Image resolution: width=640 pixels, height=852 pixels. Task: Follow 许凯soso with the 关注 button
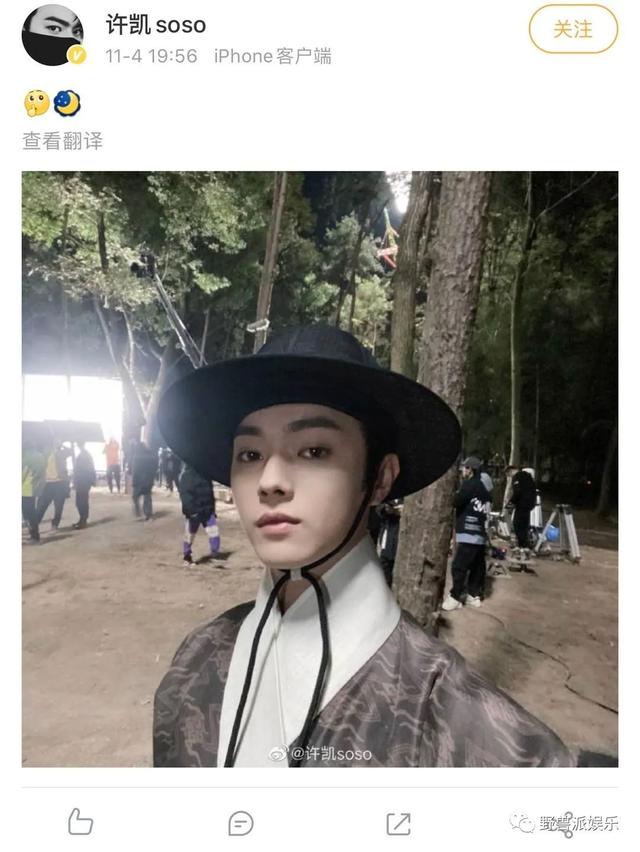point(573,29)
